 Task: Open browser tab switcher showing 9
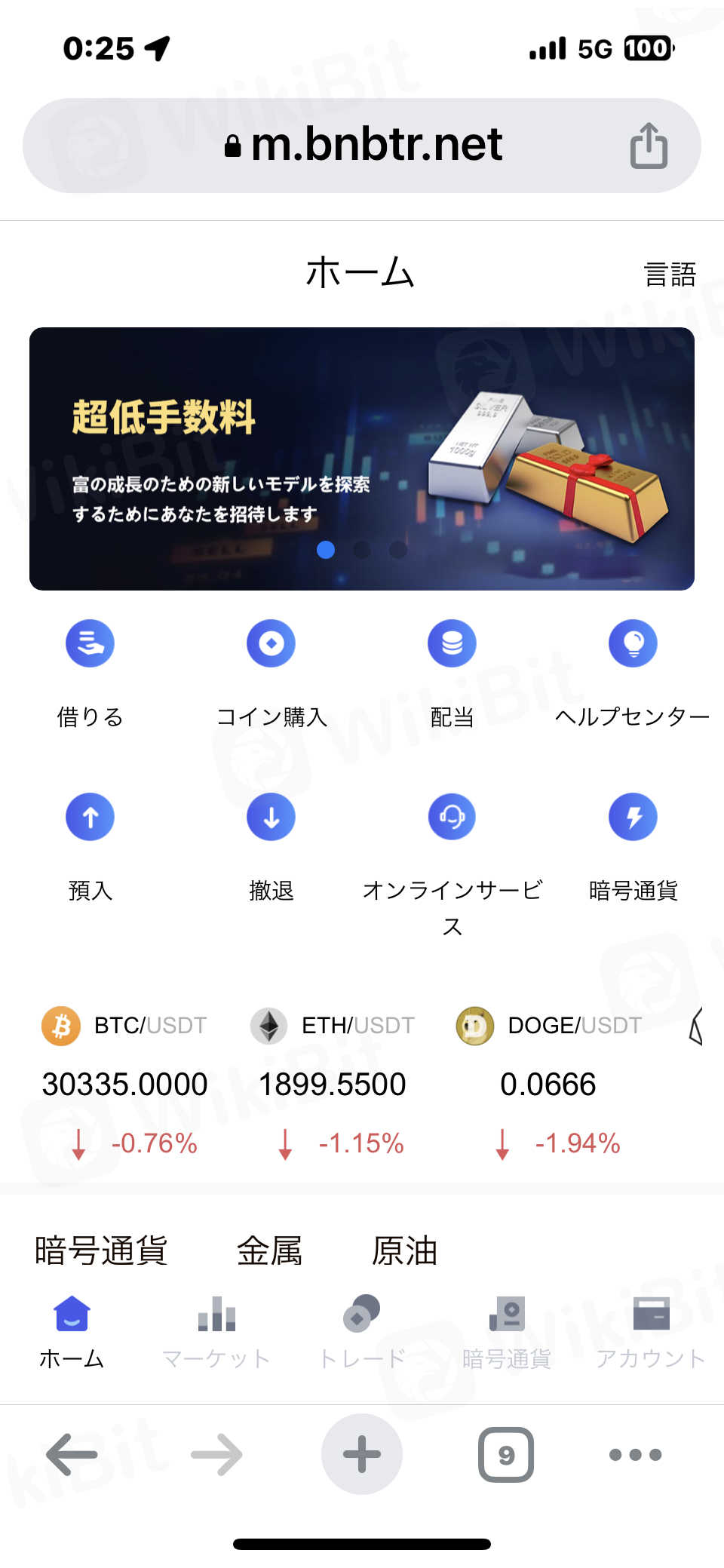click(506, 1454)
